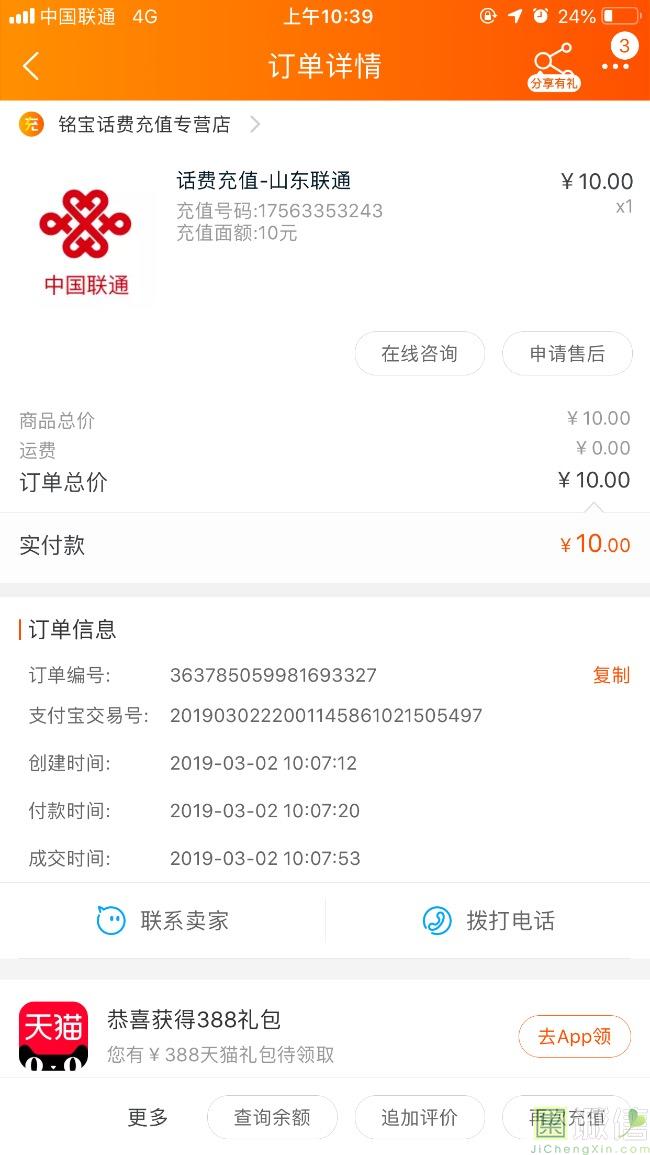Open the 话费充值-山东联通 product item
This screenshot has width=650, height=1155.
pyautogui.click(x=264, y=182)
